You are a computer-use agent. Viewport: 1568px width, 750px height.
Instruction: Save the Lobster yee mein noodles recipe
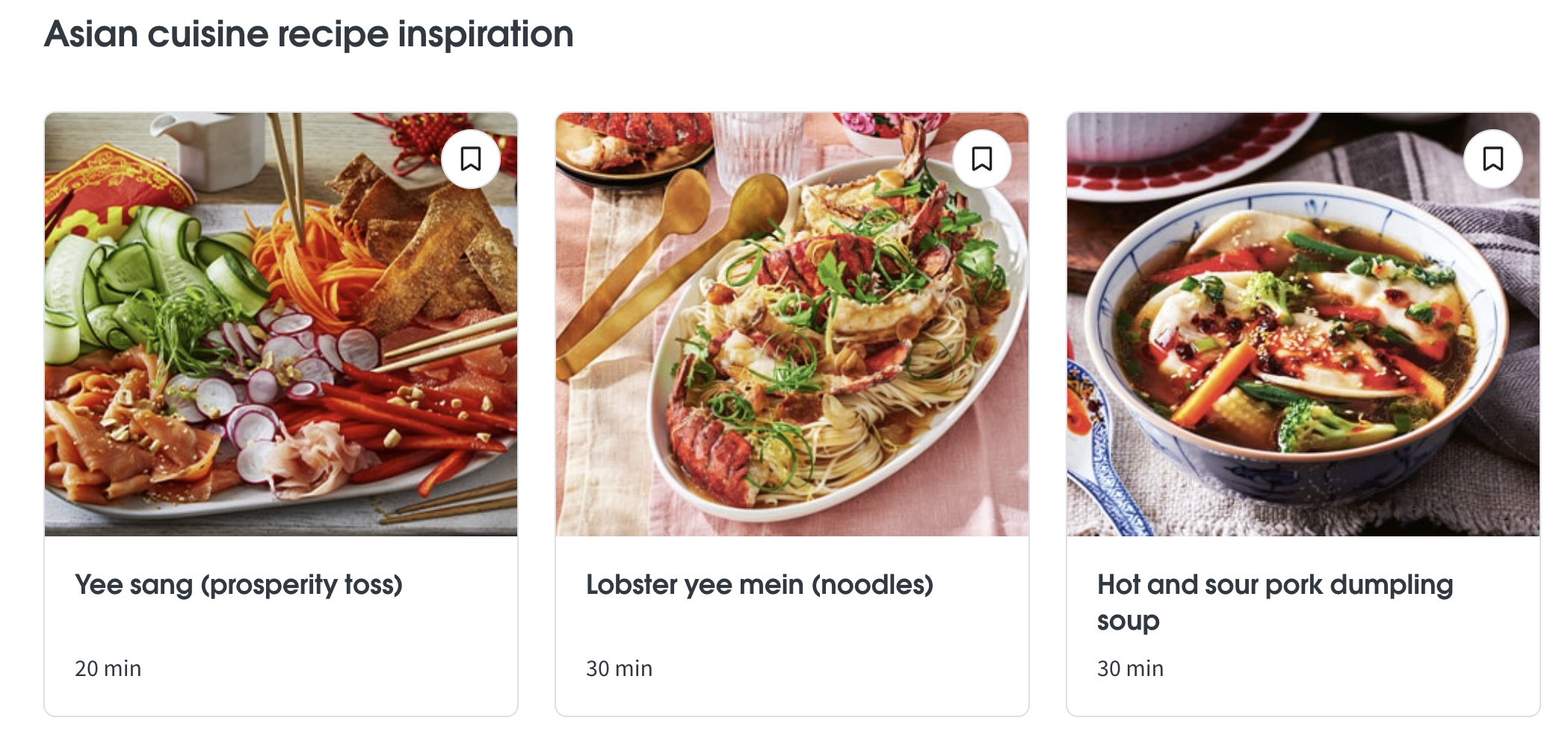pyautogui.click(x=981, y=159)
